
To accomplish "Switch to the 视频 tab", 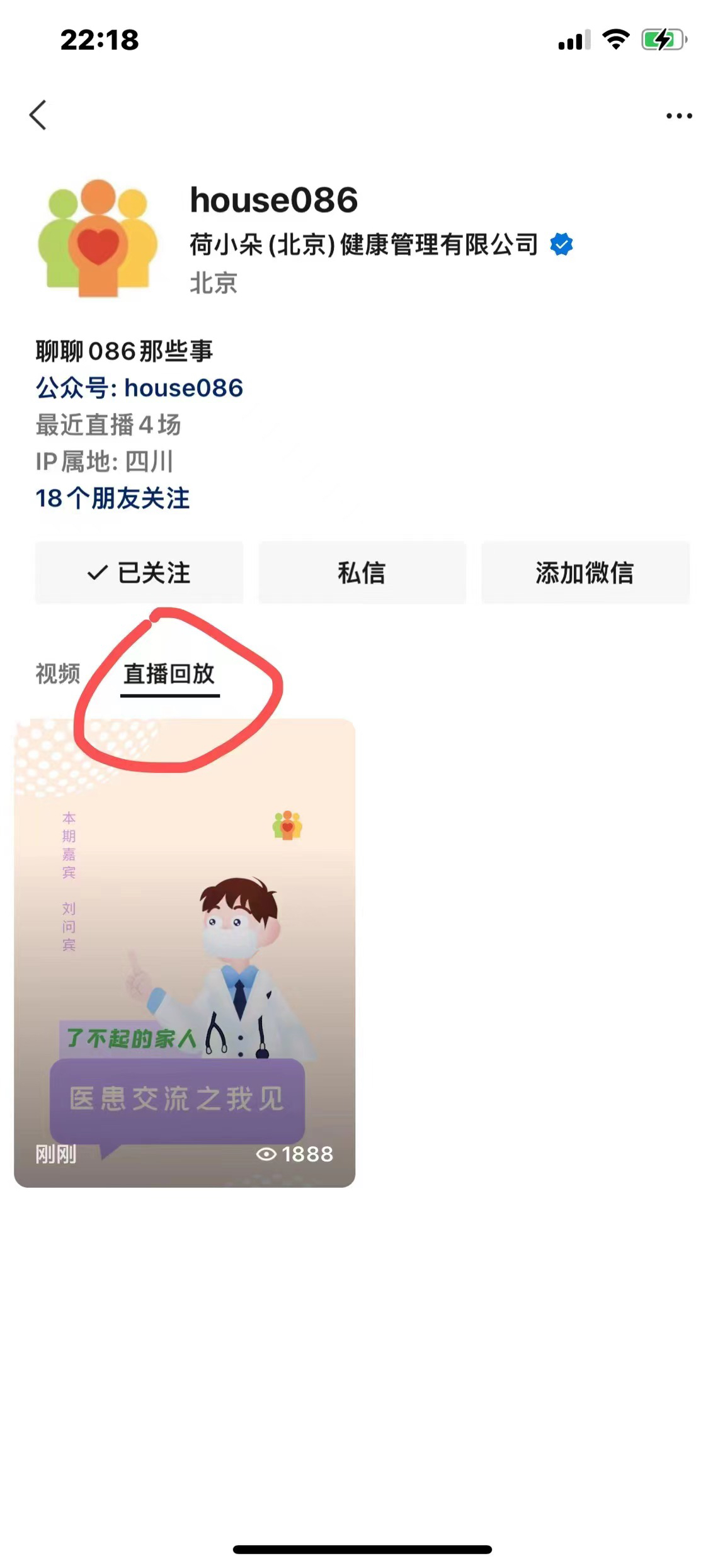I will click(x=58, y=674).
